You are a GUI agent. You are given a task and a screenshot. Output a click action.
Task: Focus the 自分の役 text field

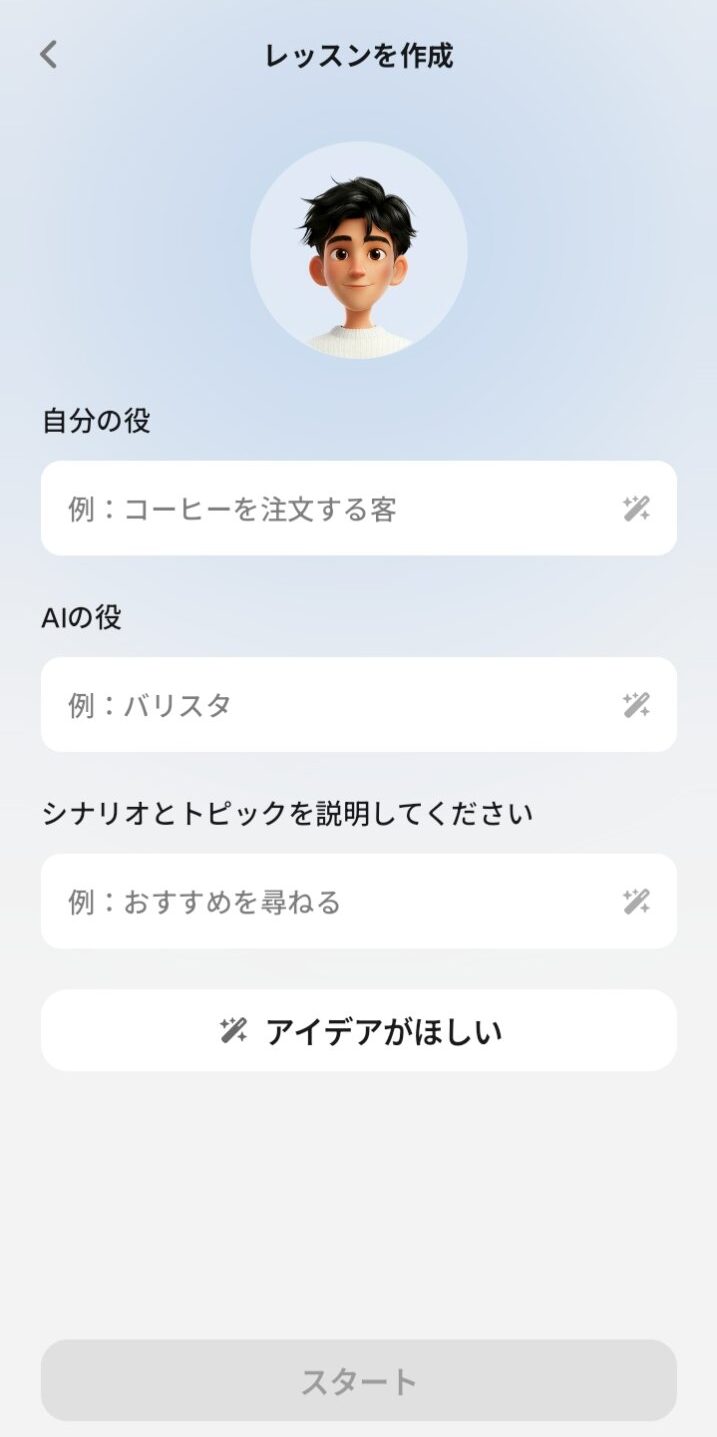[x=320, y=509]
